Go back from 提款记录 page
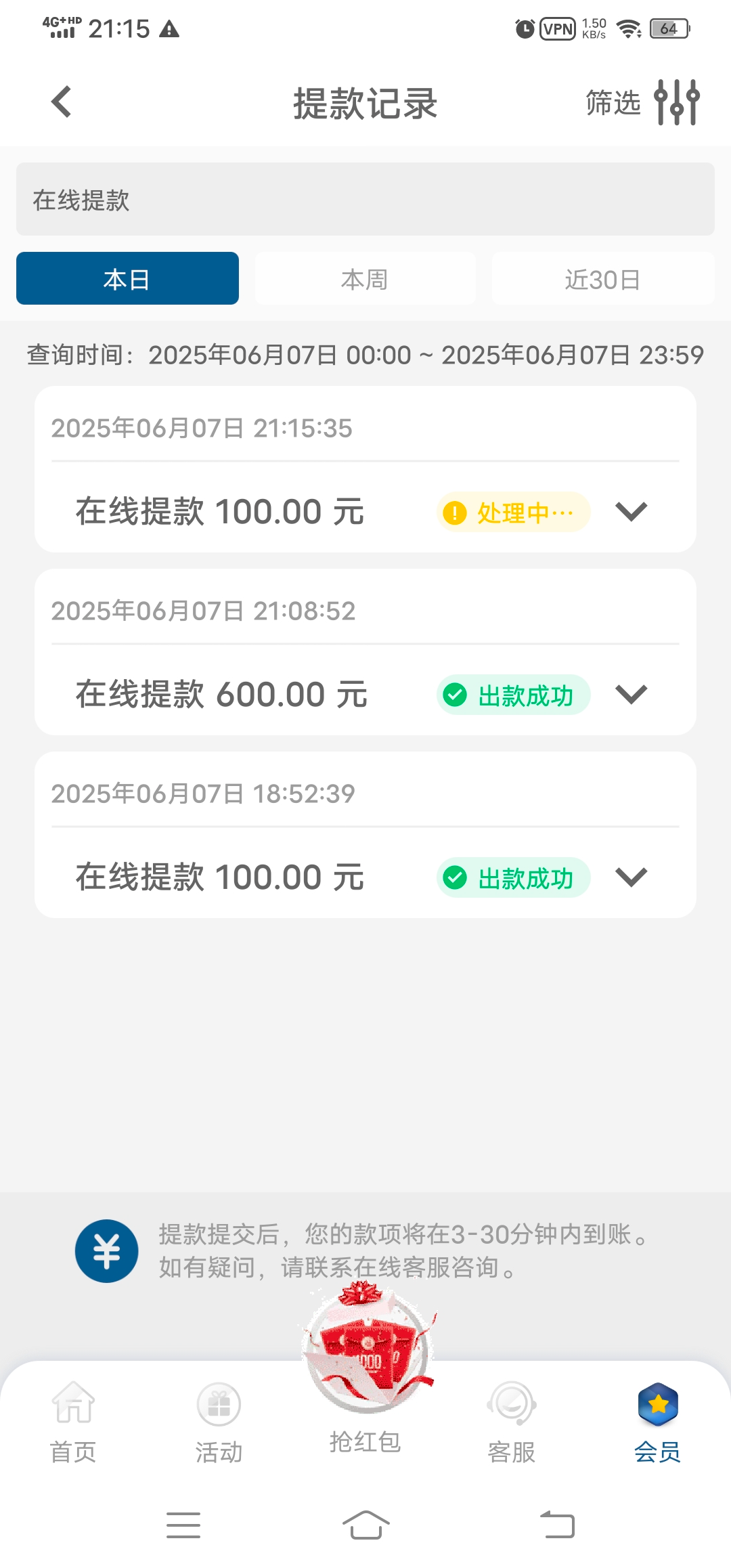731x1568 pixels. 62,102
